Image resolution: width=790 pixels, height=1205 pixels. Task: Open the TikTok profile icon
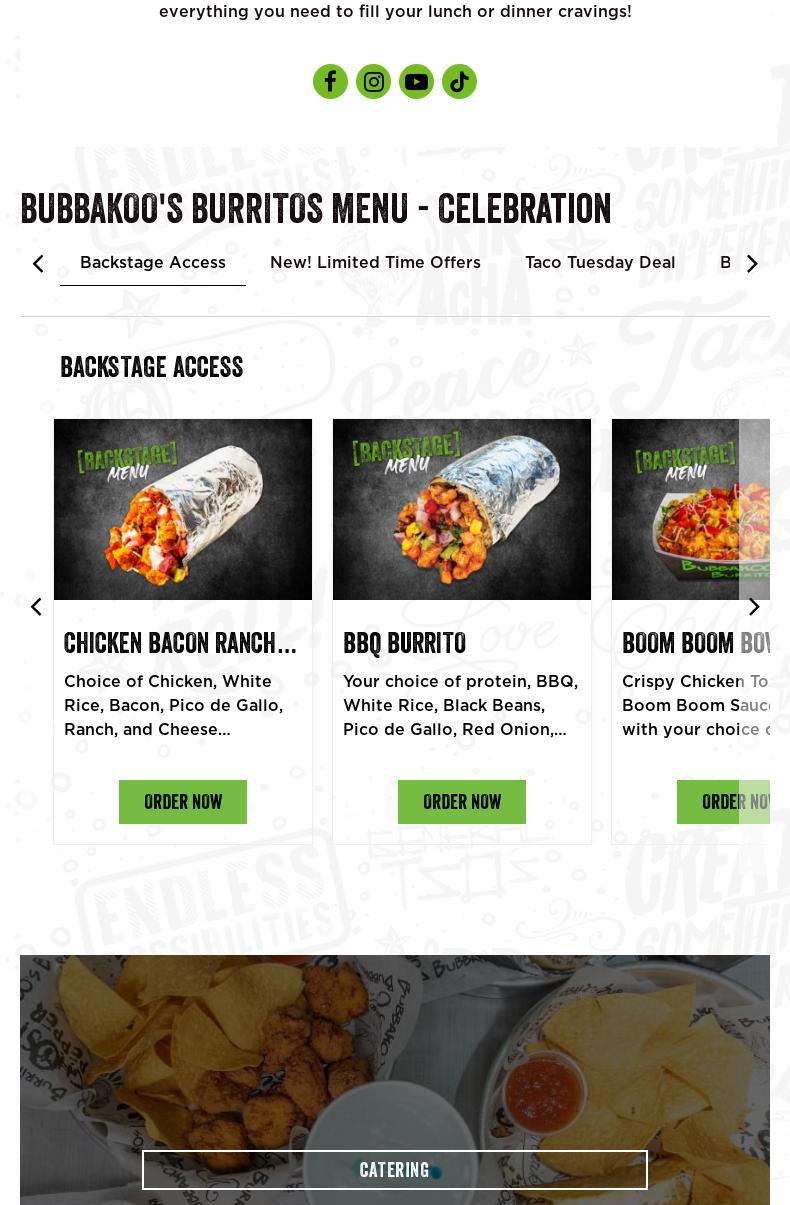point(459,82)
